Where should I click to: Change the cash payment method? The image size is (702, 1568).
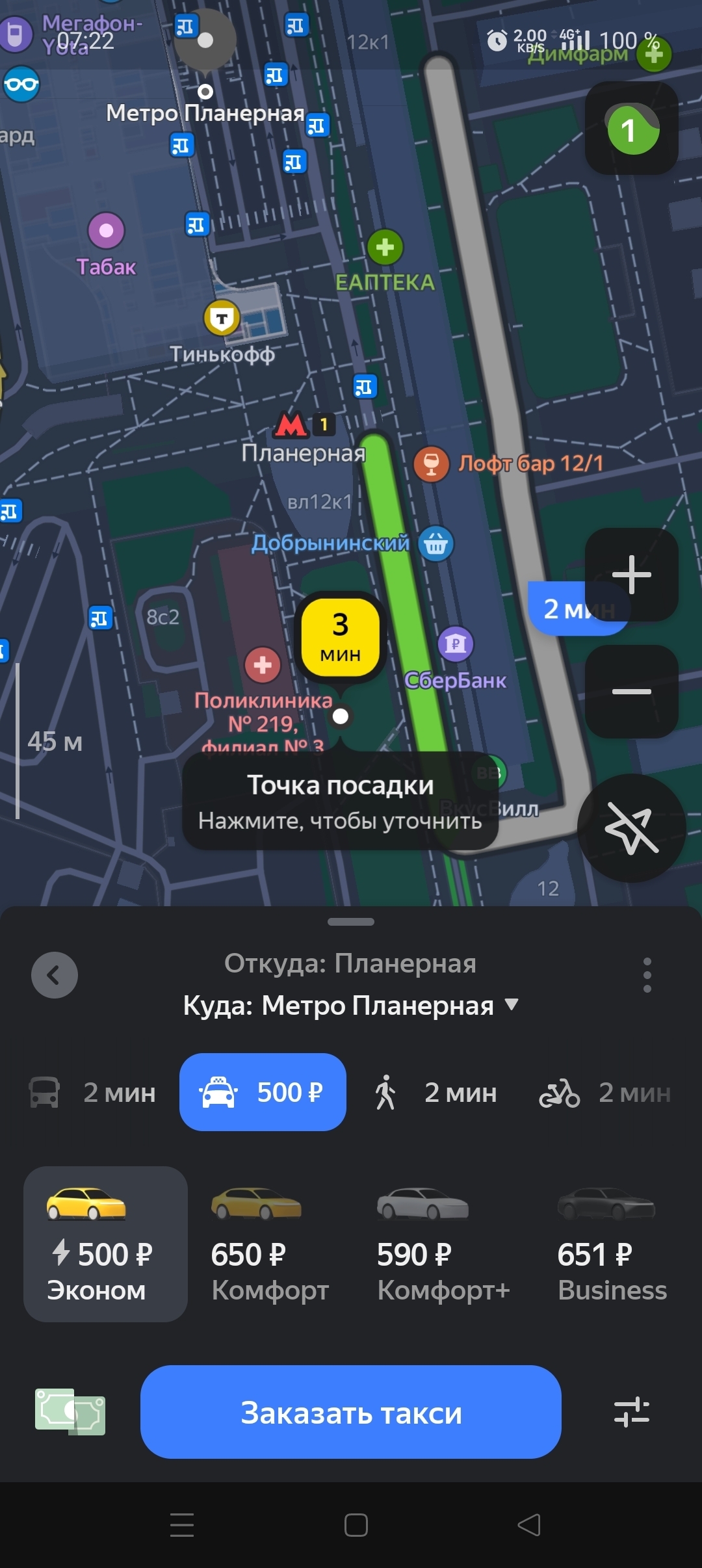[70, 1412]
